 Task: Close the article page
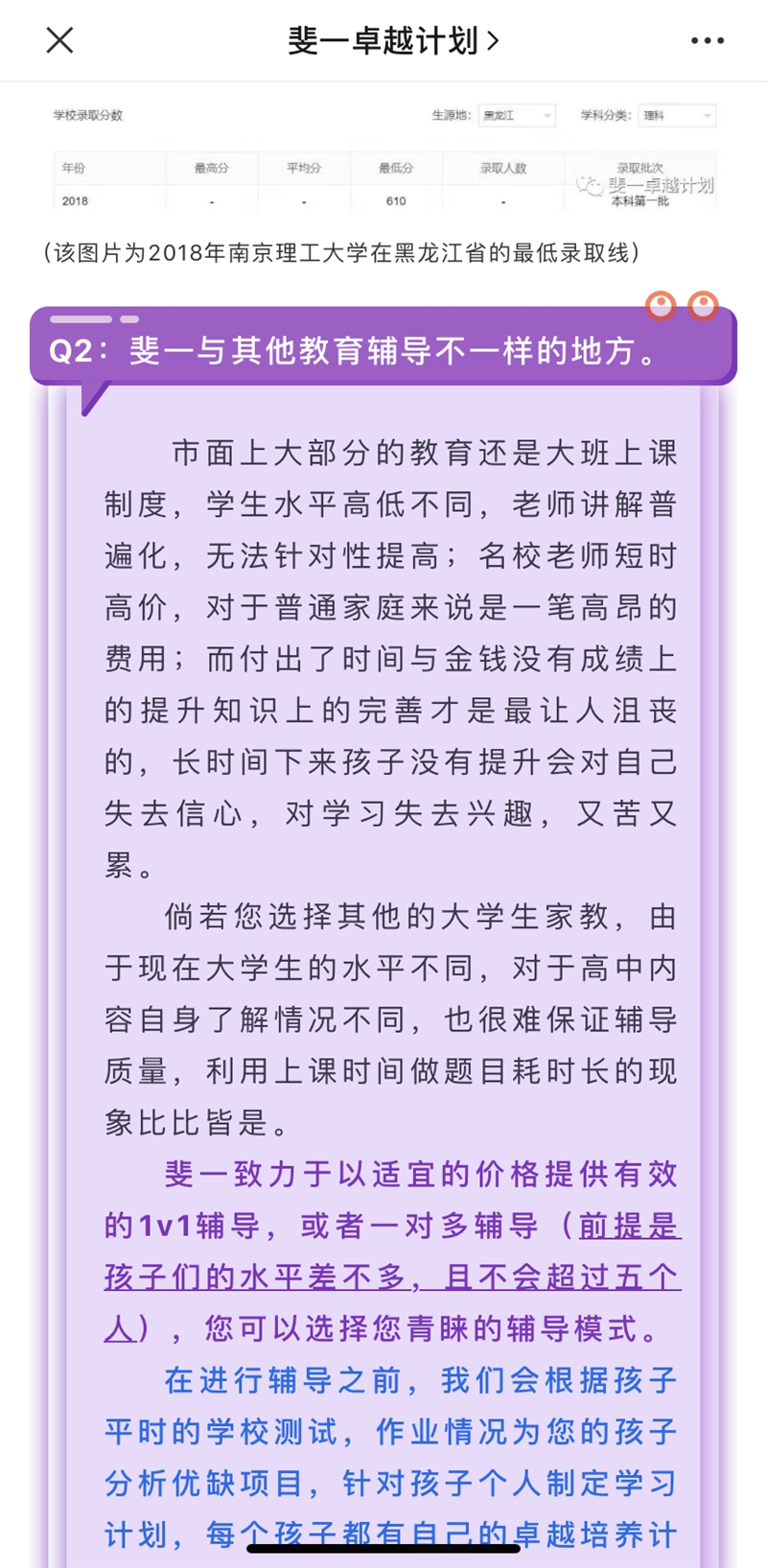(59, 40)
